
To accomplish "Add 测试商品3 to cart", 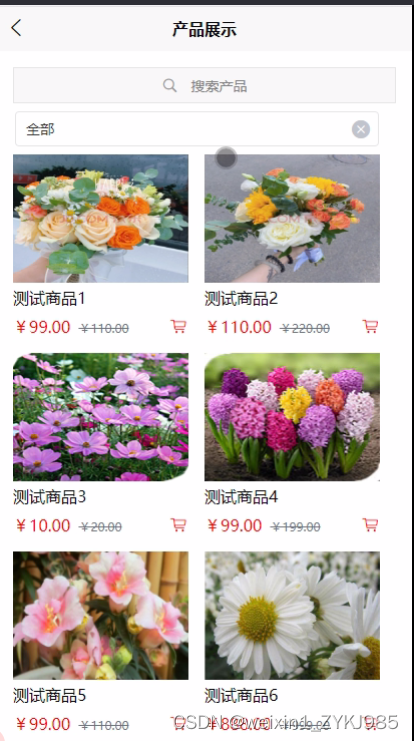I will [179, 525].
